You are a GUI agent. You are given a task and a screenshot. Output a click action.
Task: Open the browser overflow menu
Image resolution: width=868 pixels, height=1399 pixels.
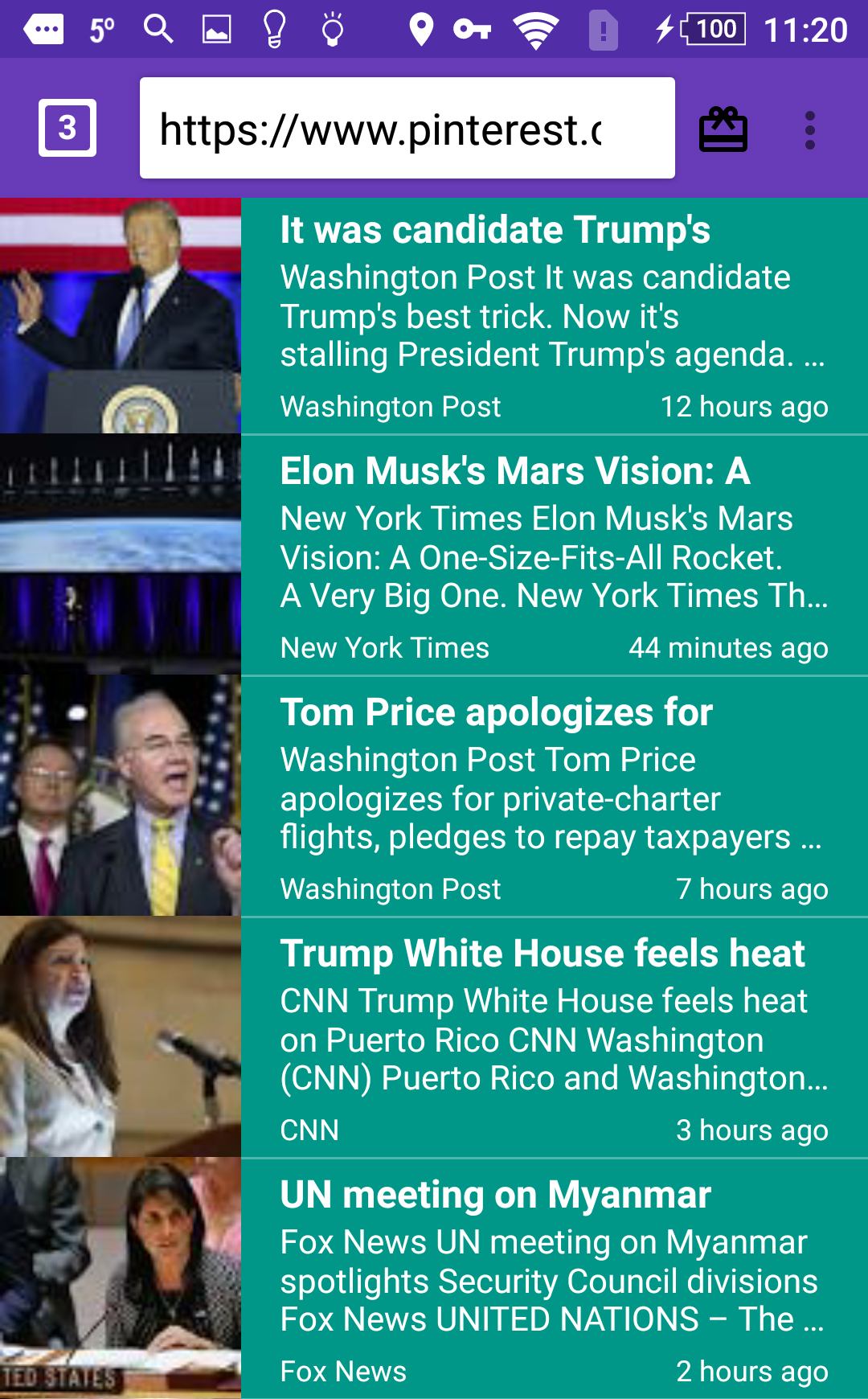click(809, 129)
